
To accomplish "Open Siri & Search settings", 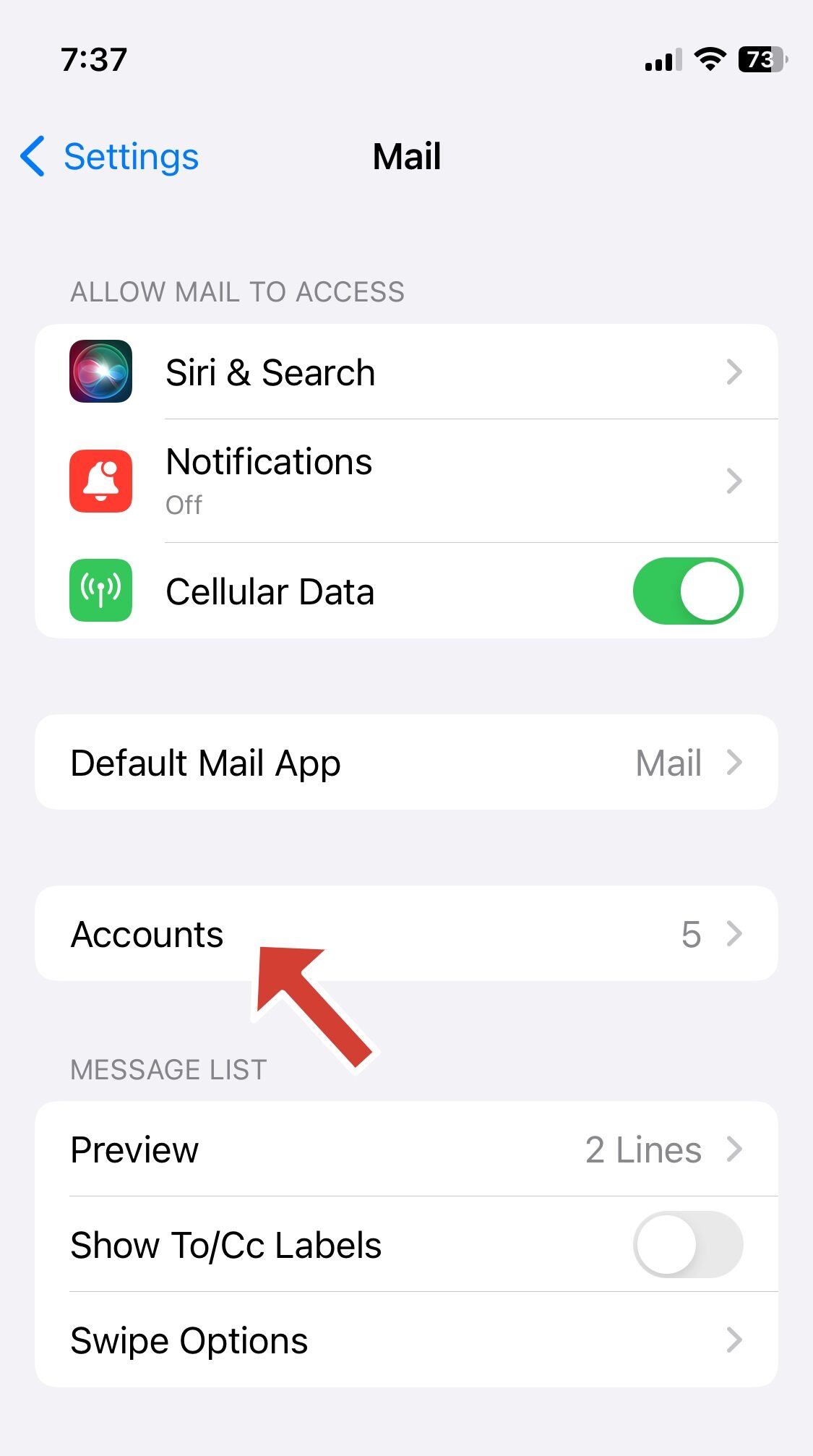I will point(406,372).
